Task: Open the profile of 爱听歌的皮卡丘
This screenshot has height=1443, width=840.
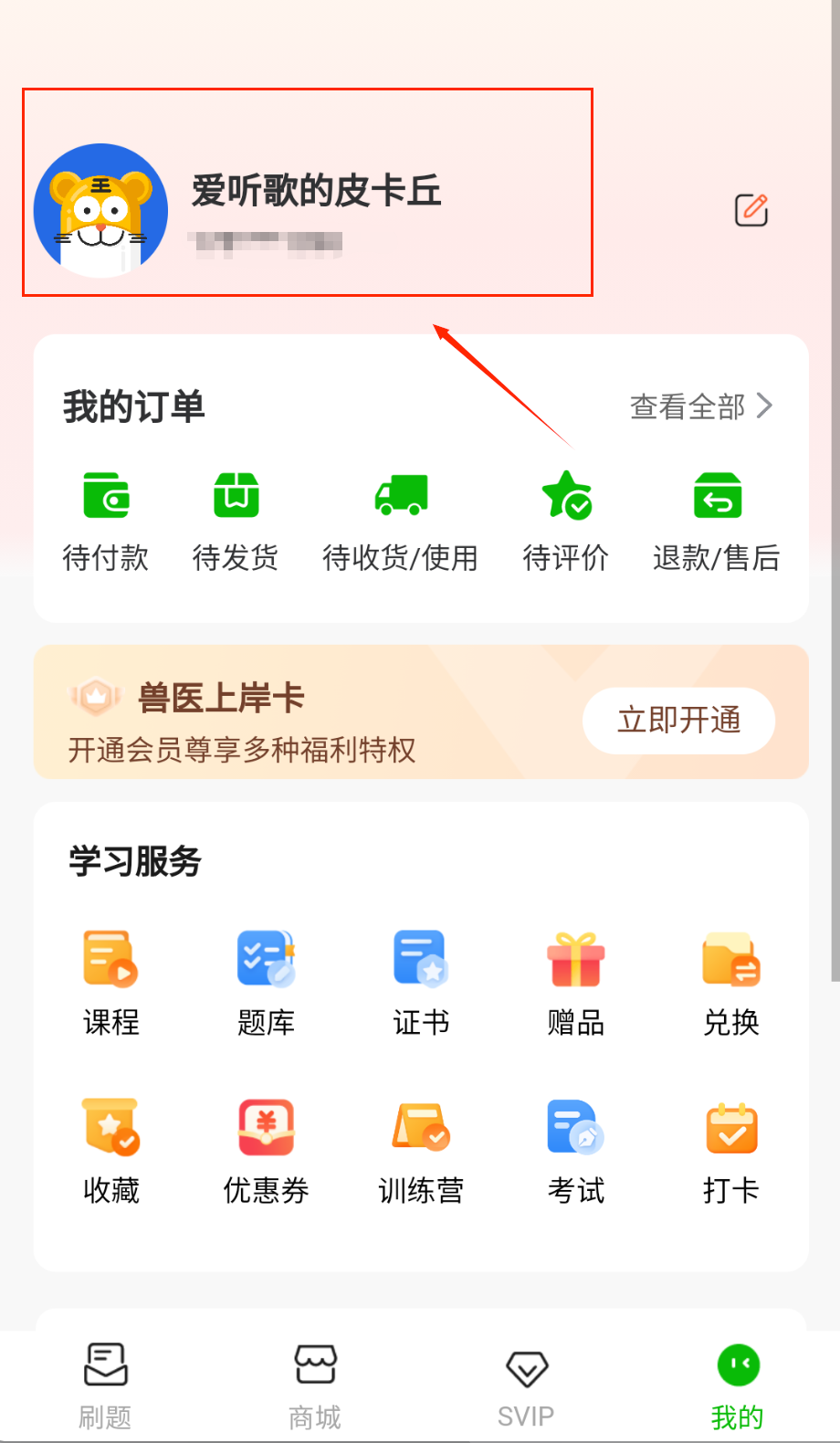Action: coord(315,192)
